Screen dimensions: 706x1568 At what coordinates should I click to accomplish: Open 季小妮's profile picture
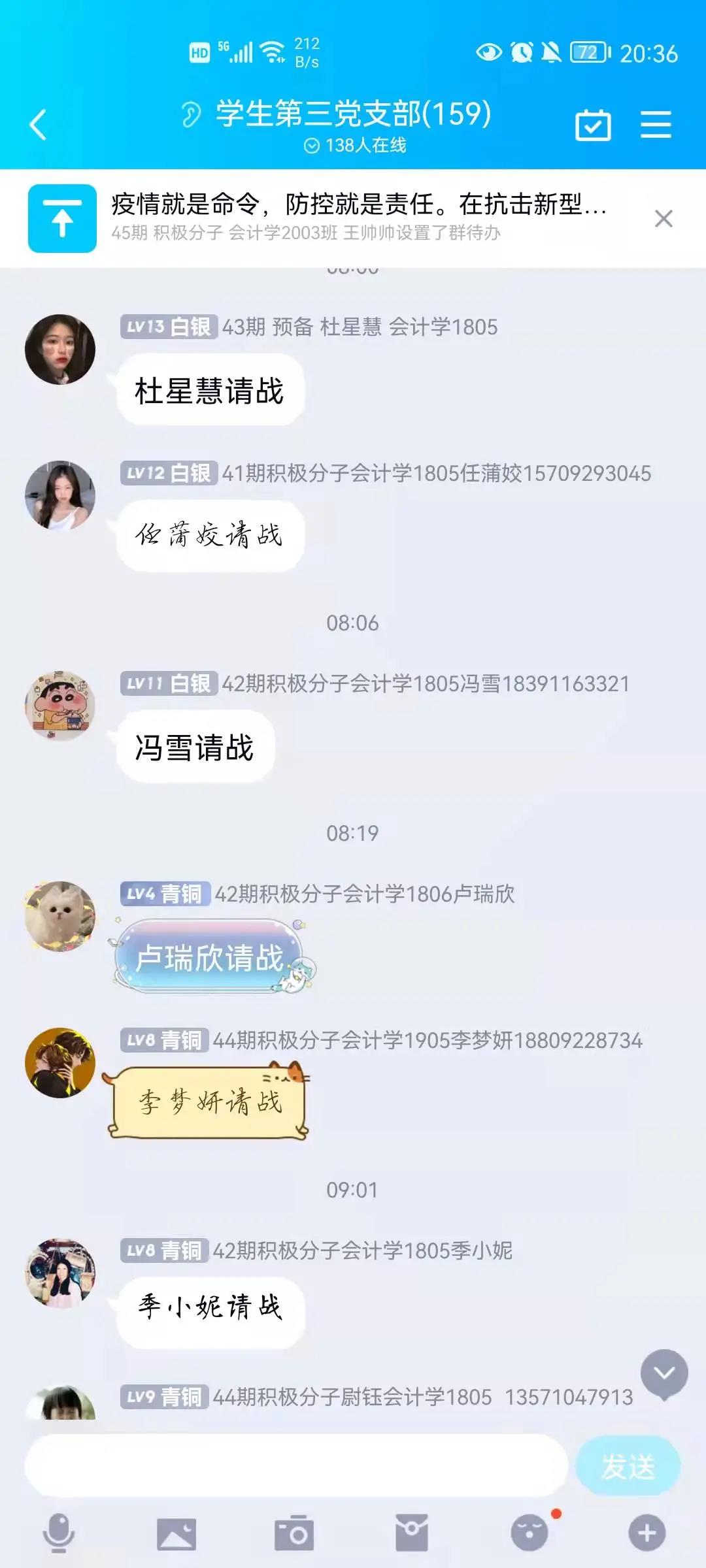60,1273
